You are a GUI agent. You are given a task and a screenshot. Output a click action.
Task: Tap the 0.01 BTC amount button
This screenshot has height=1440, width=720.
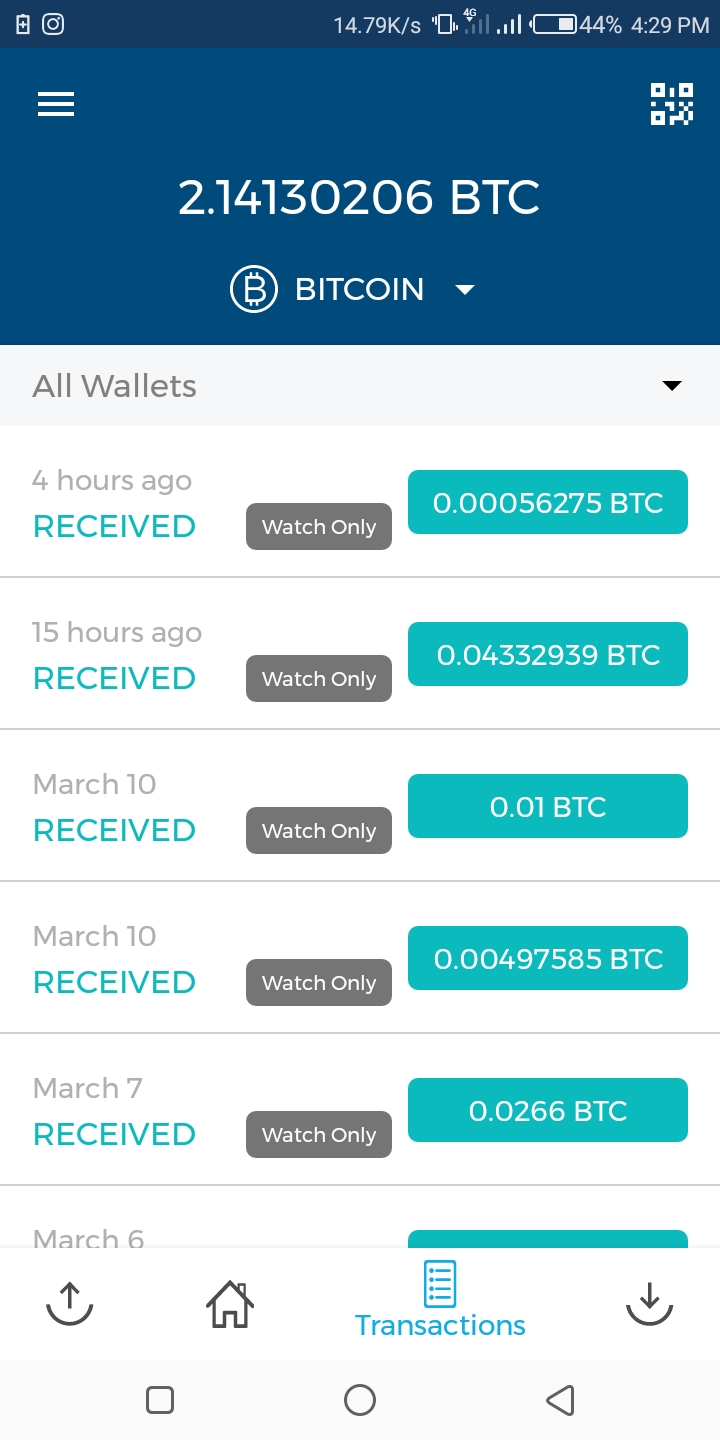click(x=547, y=805)
